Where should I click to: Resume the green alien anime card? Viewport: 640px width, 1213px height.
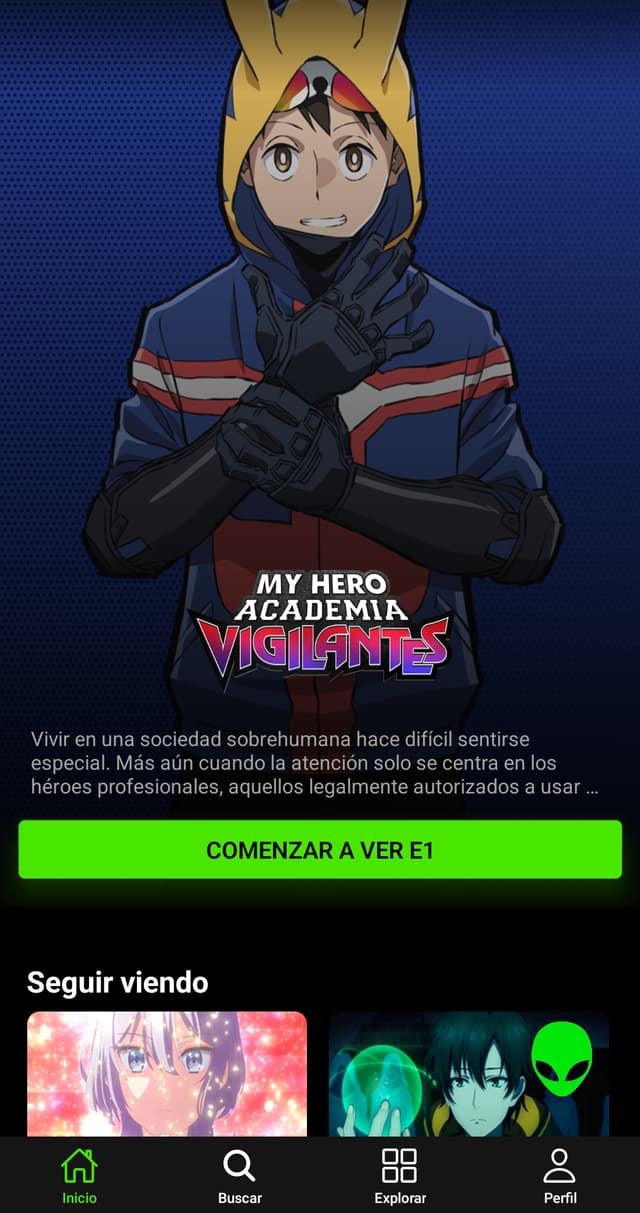pyautogui.click(x=469, y=1073)
